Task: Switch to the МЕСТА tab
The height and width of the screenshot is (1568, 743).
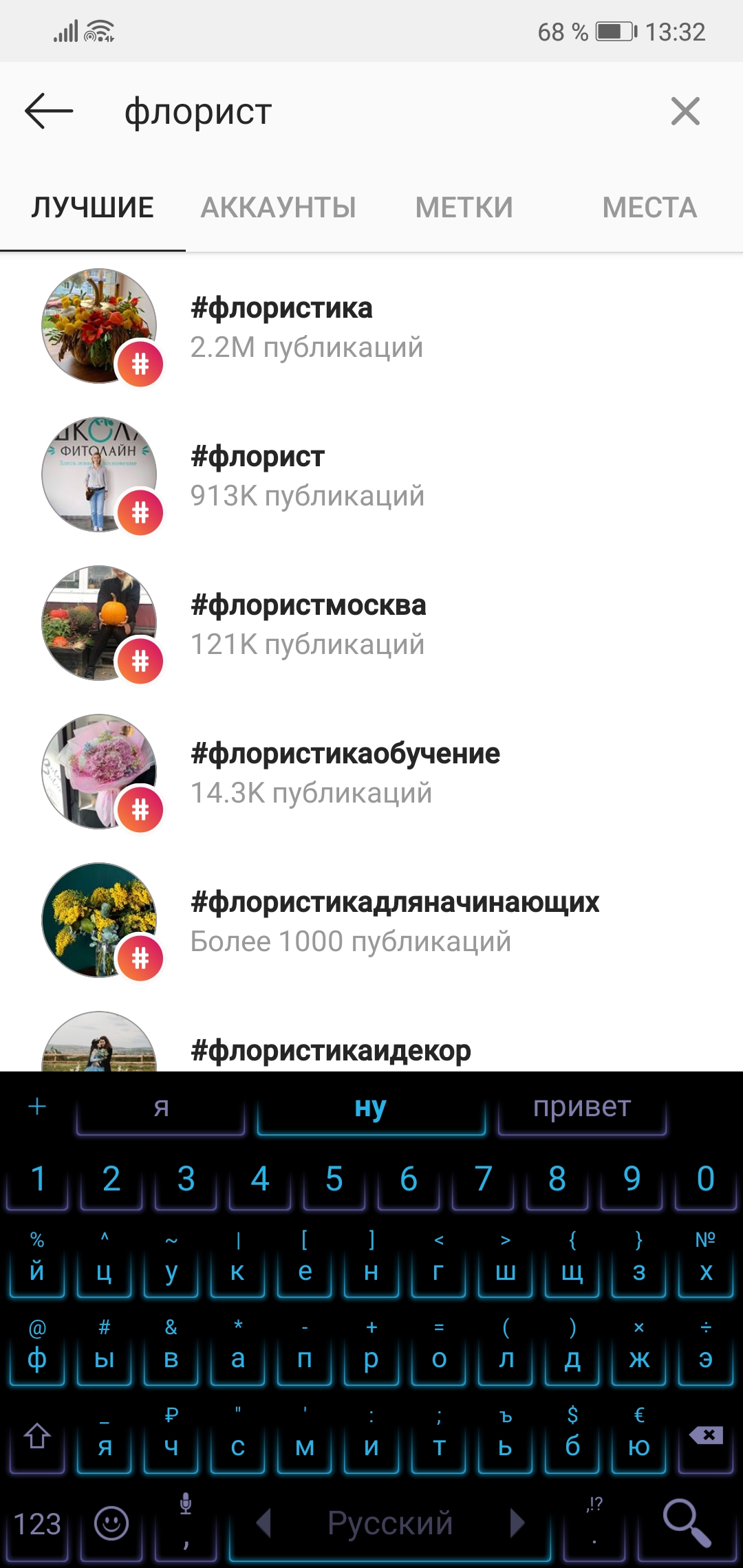Action: (650, 208)
